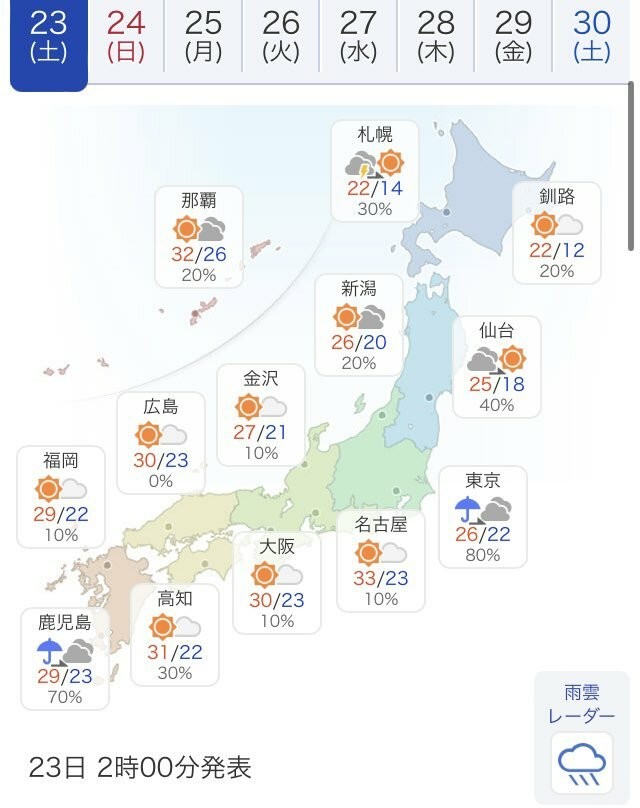The image size is (640, 808).
Task: Check the 仙台 weather card
Action: [x=496, y=366]
